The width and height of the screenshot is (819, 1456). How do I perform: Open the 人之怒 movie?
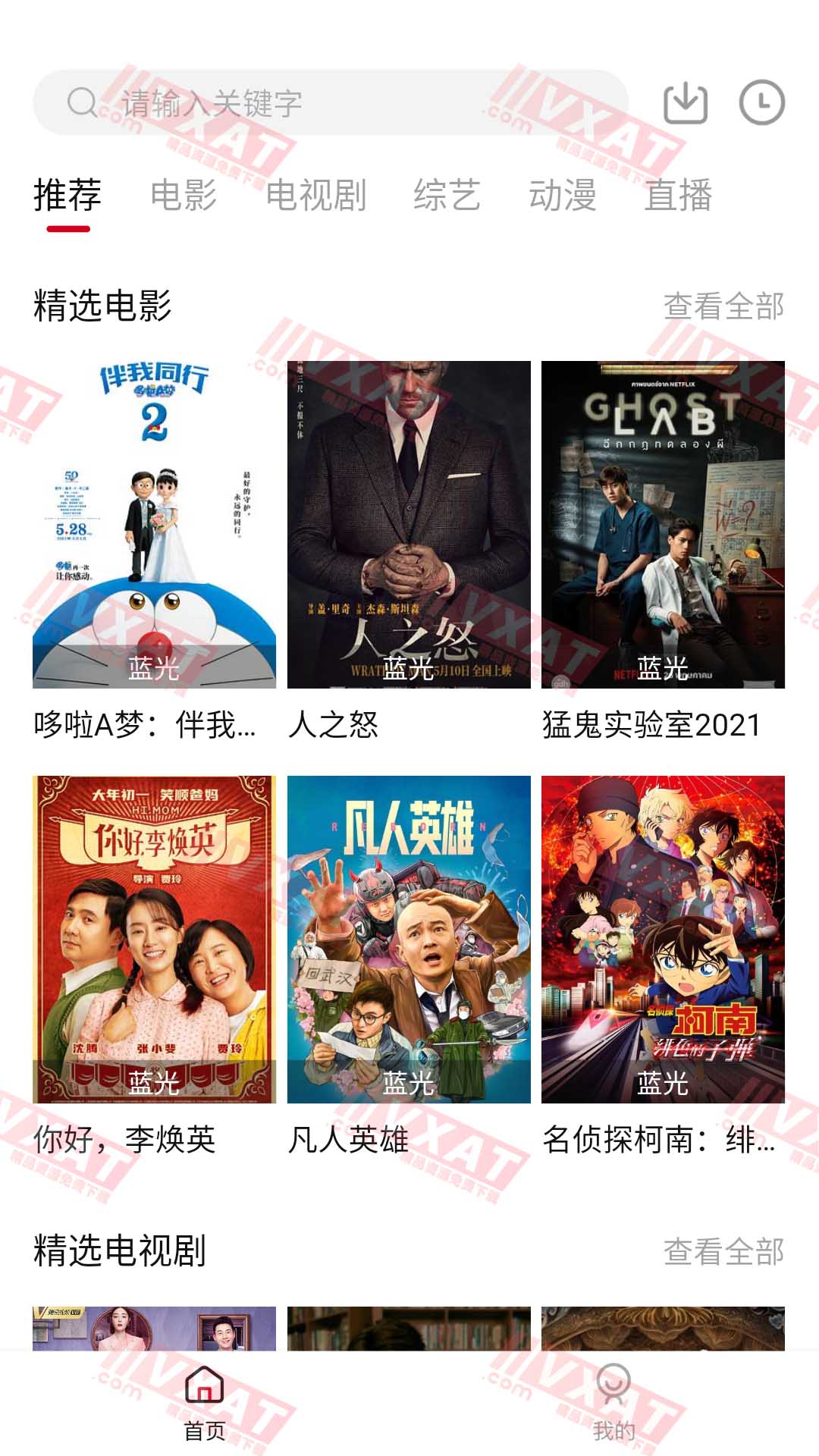click(x=409, y=525)
